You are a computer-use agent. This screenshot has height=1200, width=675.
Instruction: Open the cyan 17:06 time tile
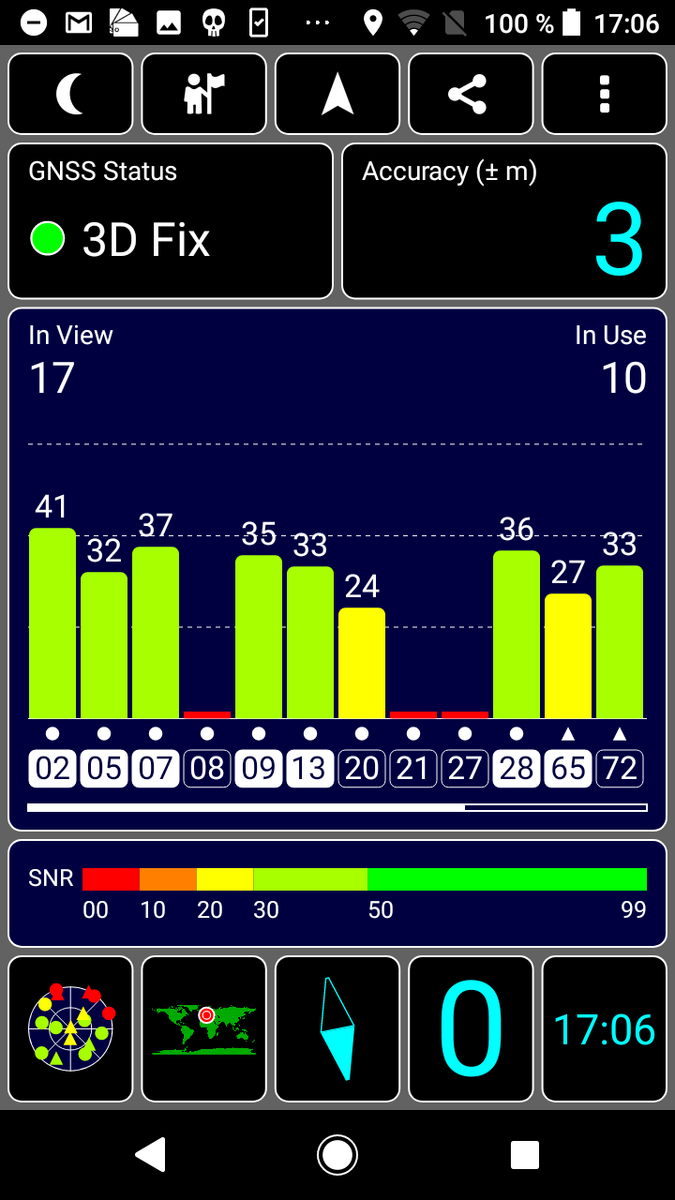click(x=604, y=1028)
